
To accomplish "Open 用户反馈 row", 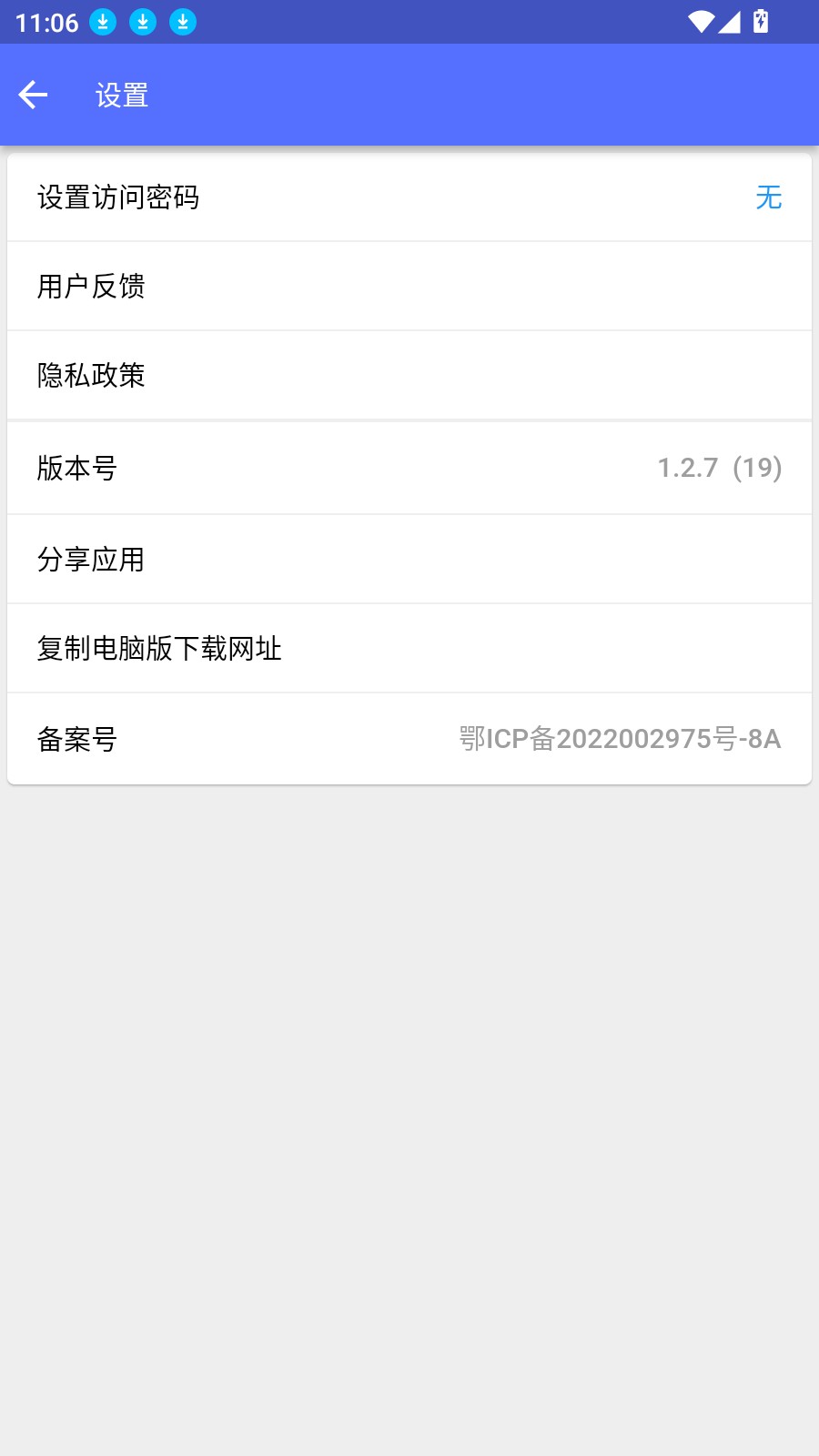I will [409, 286].
